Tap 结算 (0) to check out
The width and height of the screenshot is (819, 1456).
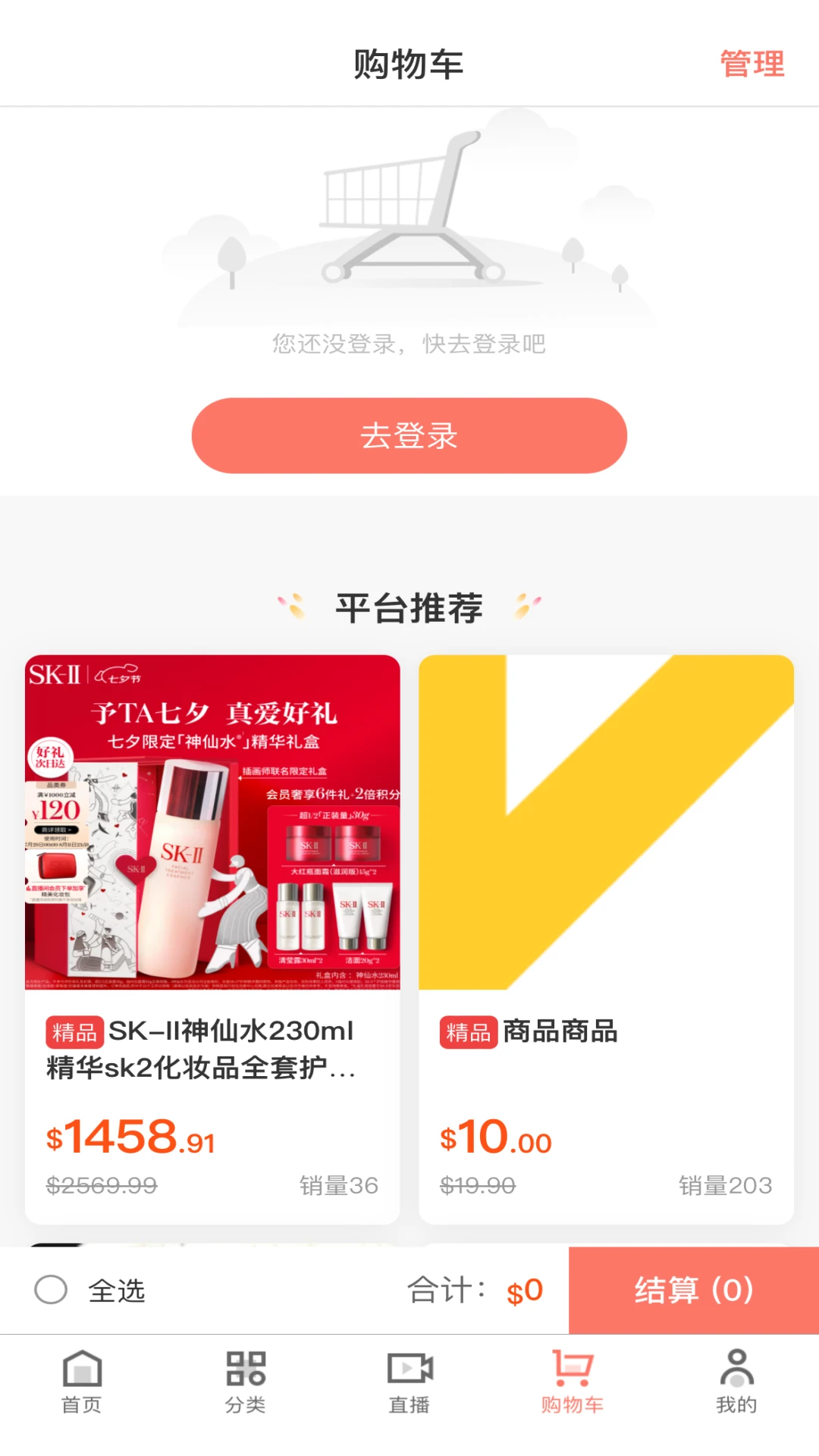(693, 1290)
